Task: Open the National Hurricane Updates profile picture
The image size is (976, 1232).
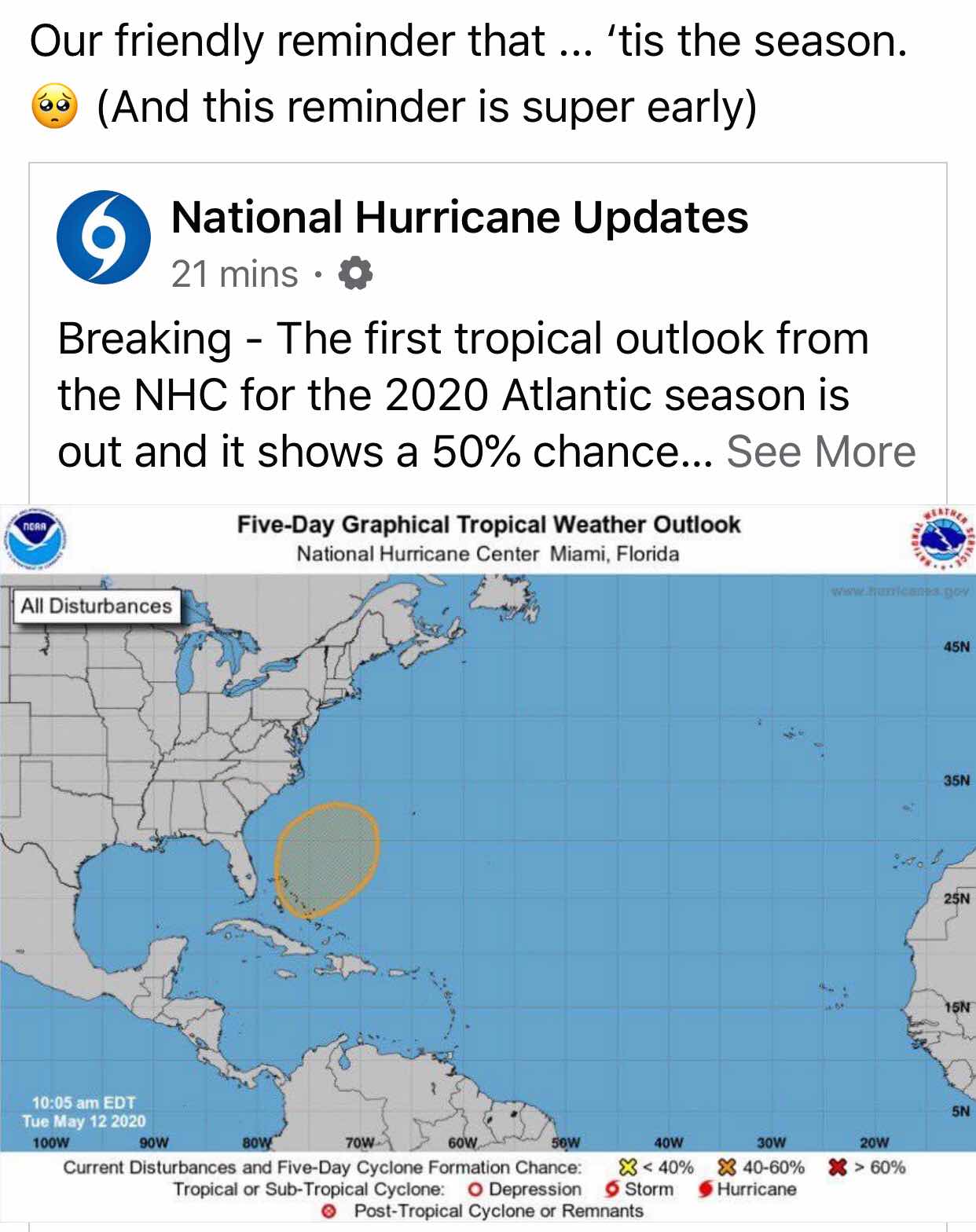Action: click(x=104, y=236)
